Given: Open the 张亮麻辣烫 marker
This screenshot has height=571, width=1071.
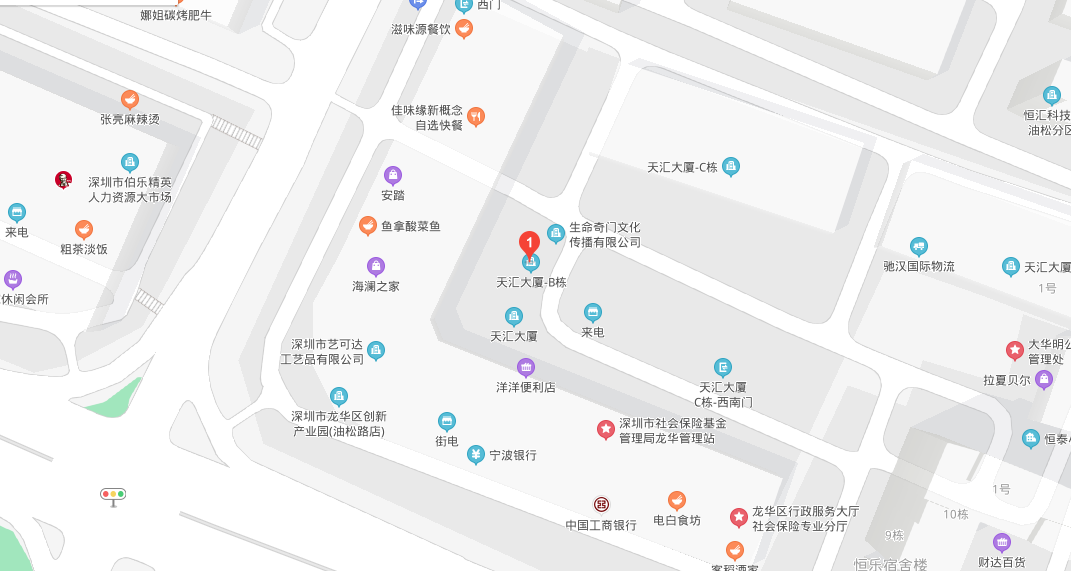Looking at the screenshot, I should click(x=129, y=99).
